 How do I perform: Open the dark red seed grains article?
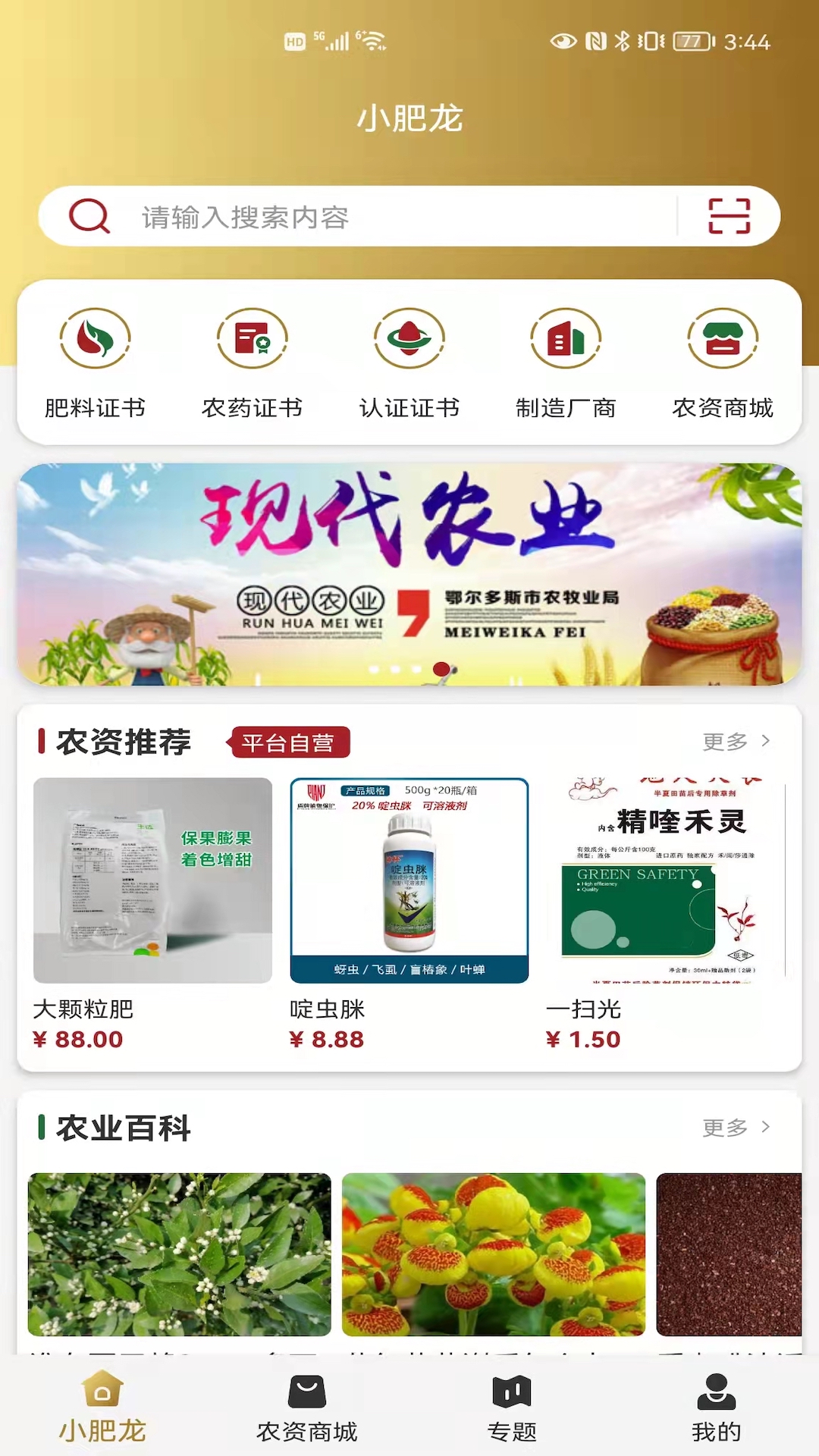pyautogui.click(x=729, y=1254)
